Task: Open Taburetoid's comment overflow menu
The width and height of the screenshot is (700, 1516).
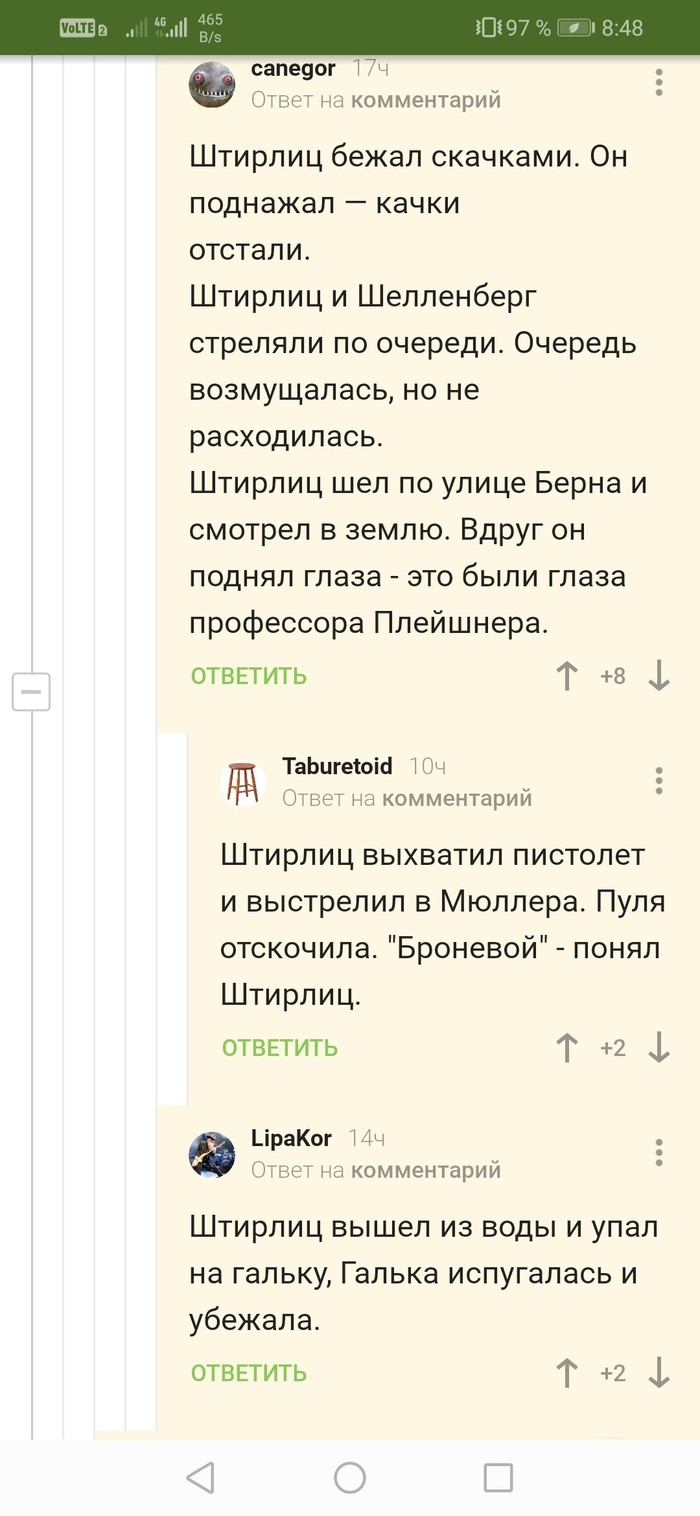Action: [659, 780]
